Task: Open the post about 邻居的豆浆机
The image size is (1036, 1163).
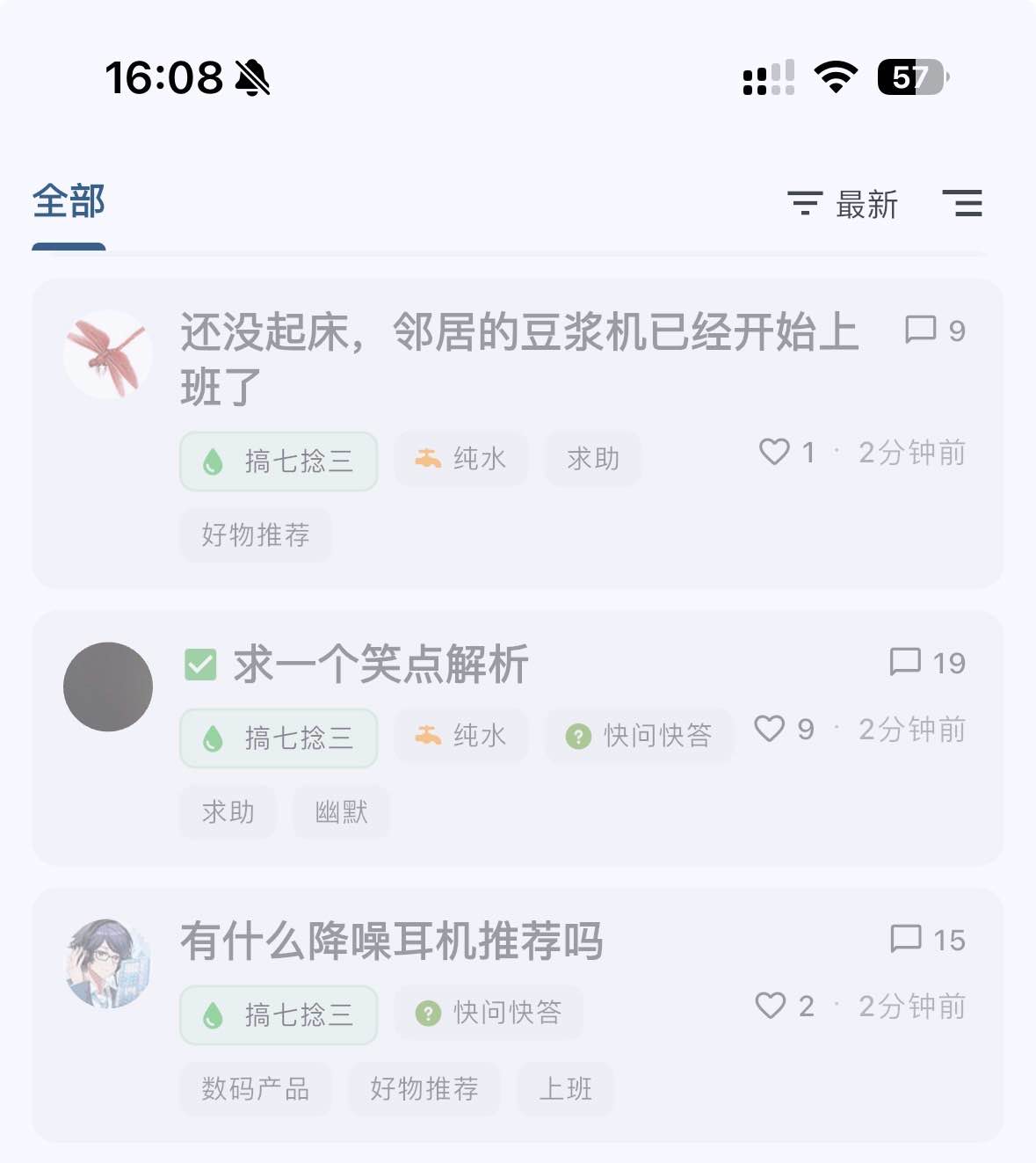Action: 519,359
